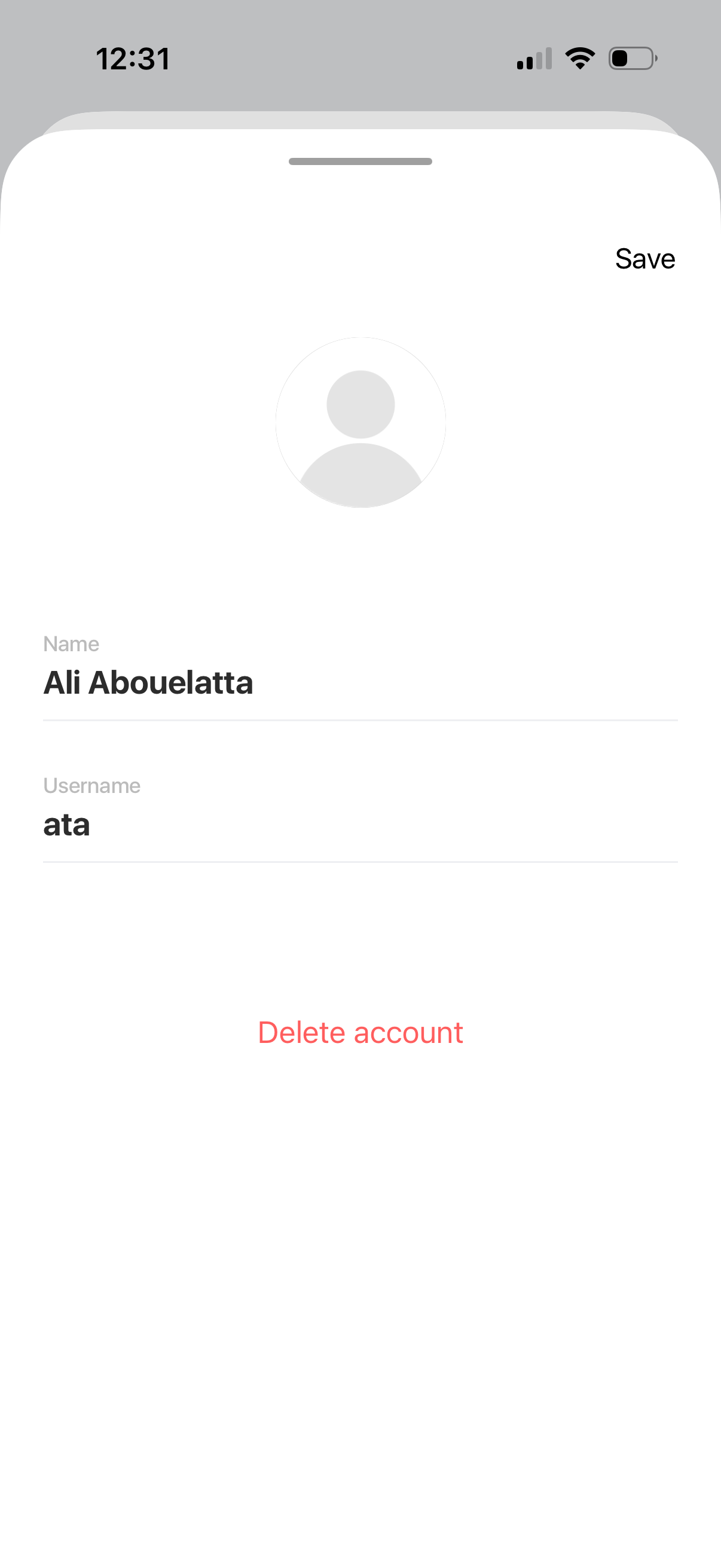Tap Delete account

(360, 1032)
